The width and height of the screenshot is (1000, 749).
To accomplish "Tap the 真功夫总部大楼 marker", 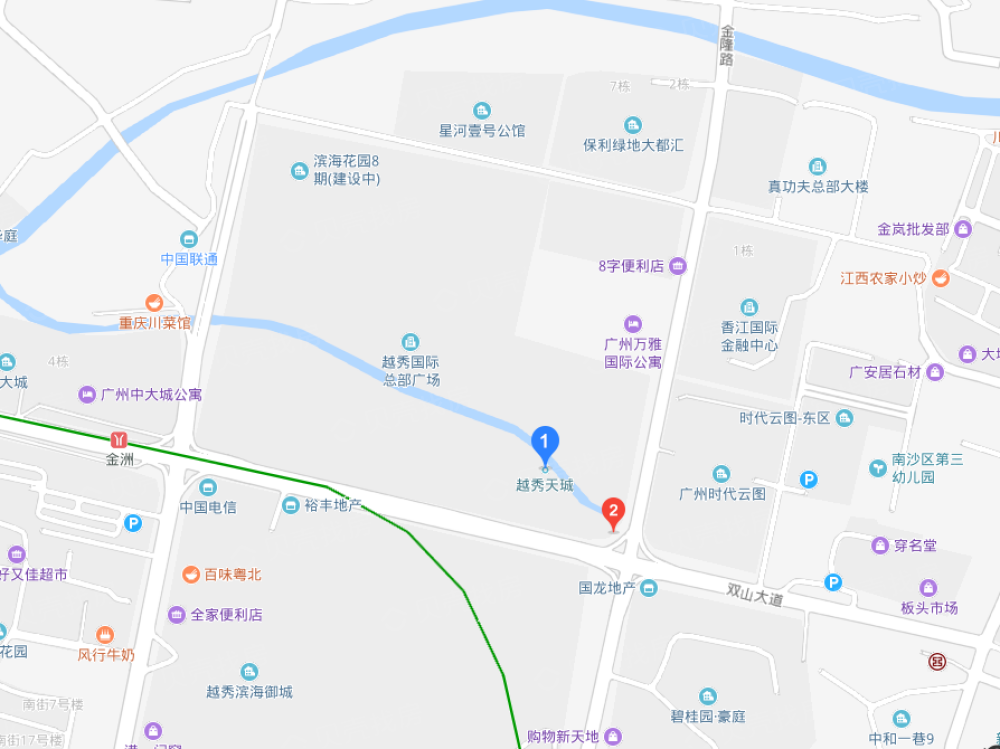I will (817, 166).
